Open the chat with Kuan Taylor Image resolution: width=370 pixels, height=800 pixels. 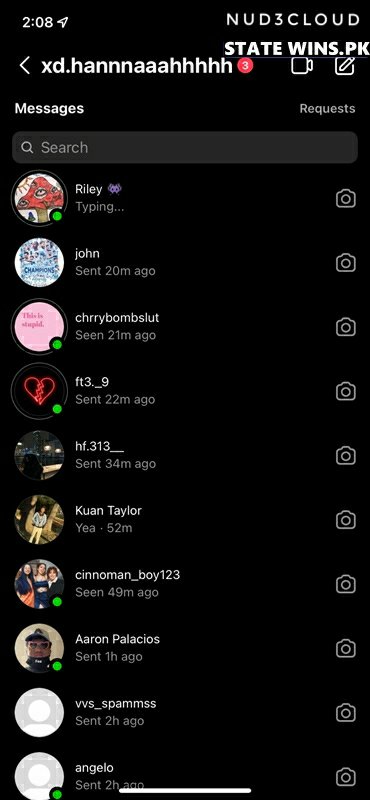185,519
